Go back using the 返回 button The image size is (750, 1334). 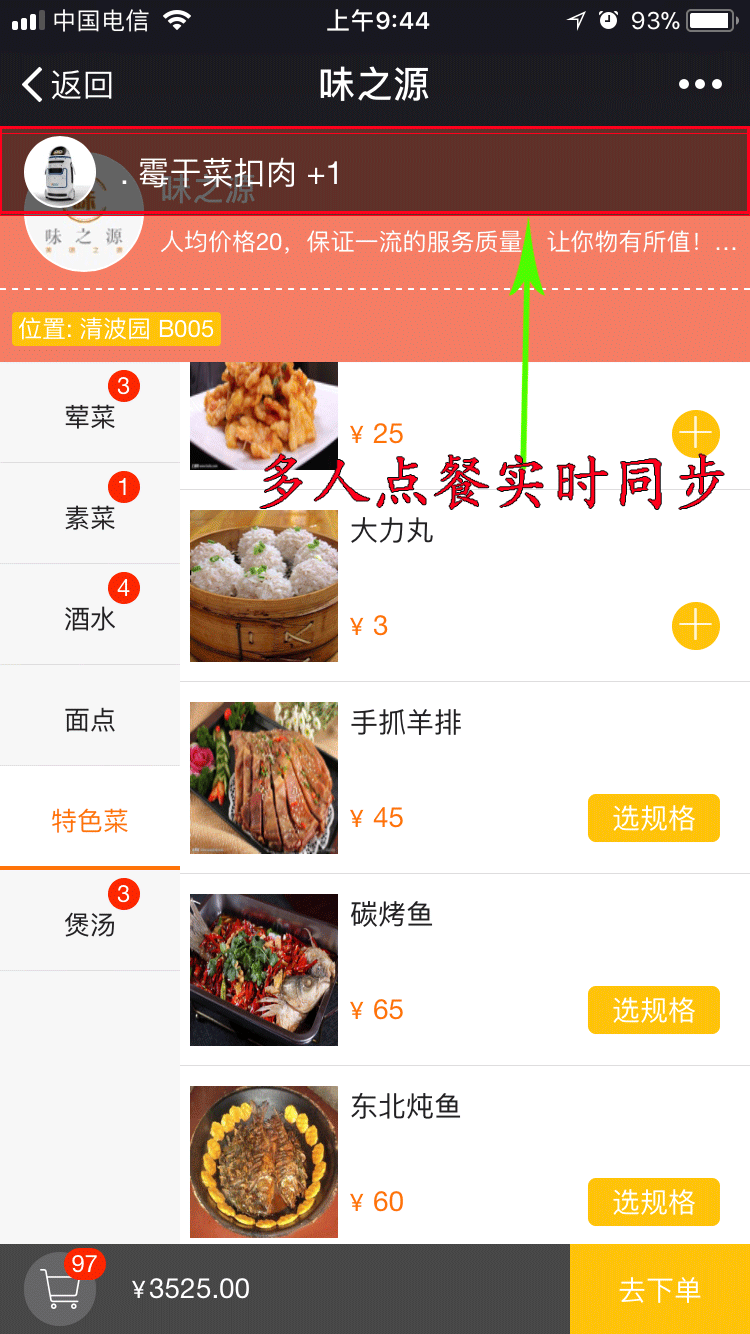[x=68, y=85]
